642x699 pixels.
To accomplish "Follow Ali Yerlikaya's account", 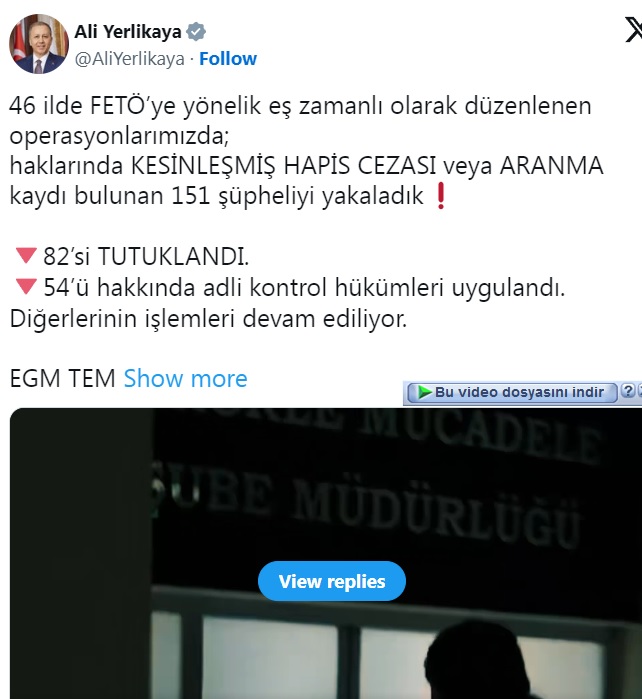I will 228,59.
